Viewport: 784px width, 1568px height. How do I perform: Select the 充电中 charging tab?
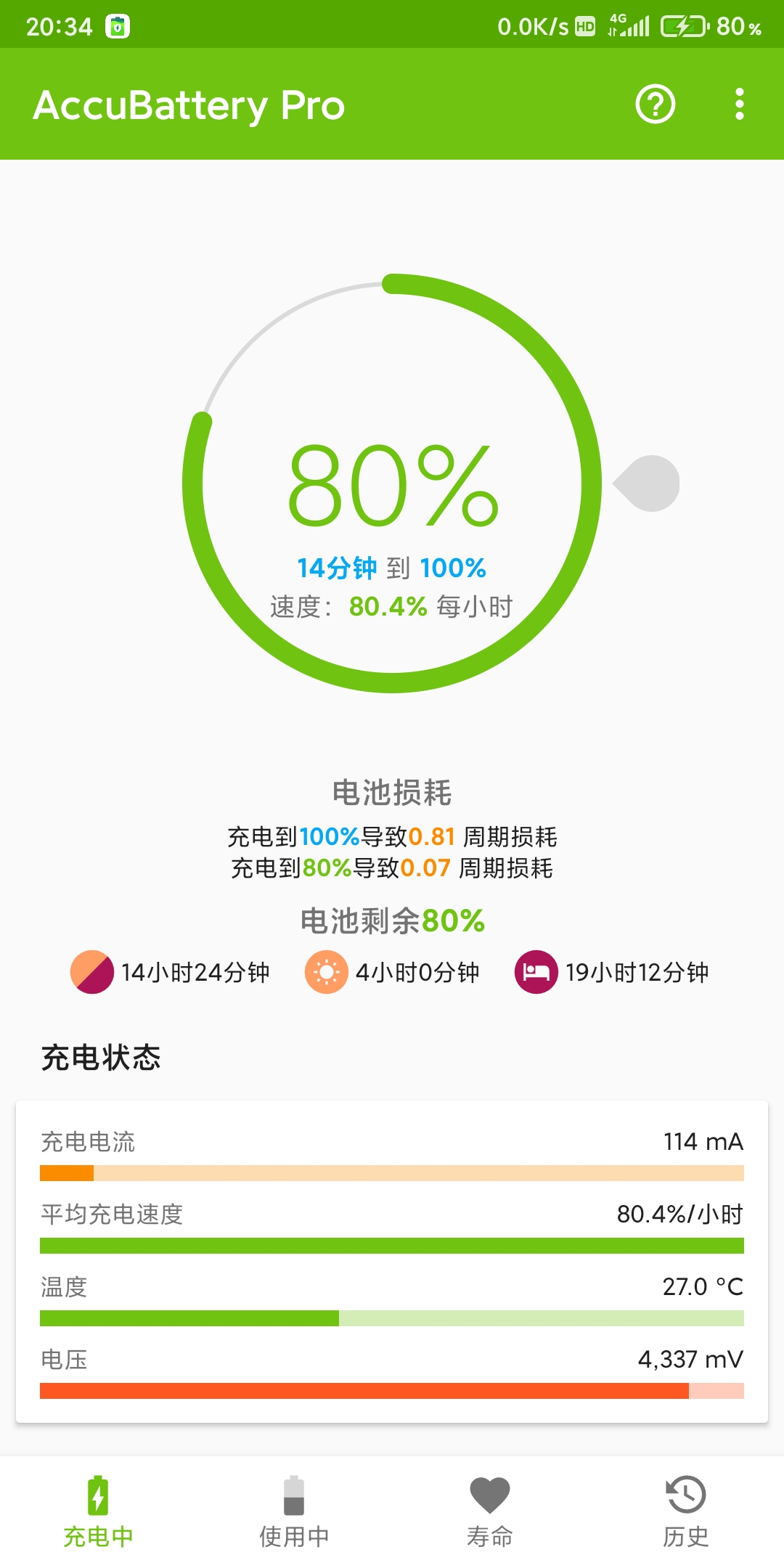click(x=98, y=1511)
